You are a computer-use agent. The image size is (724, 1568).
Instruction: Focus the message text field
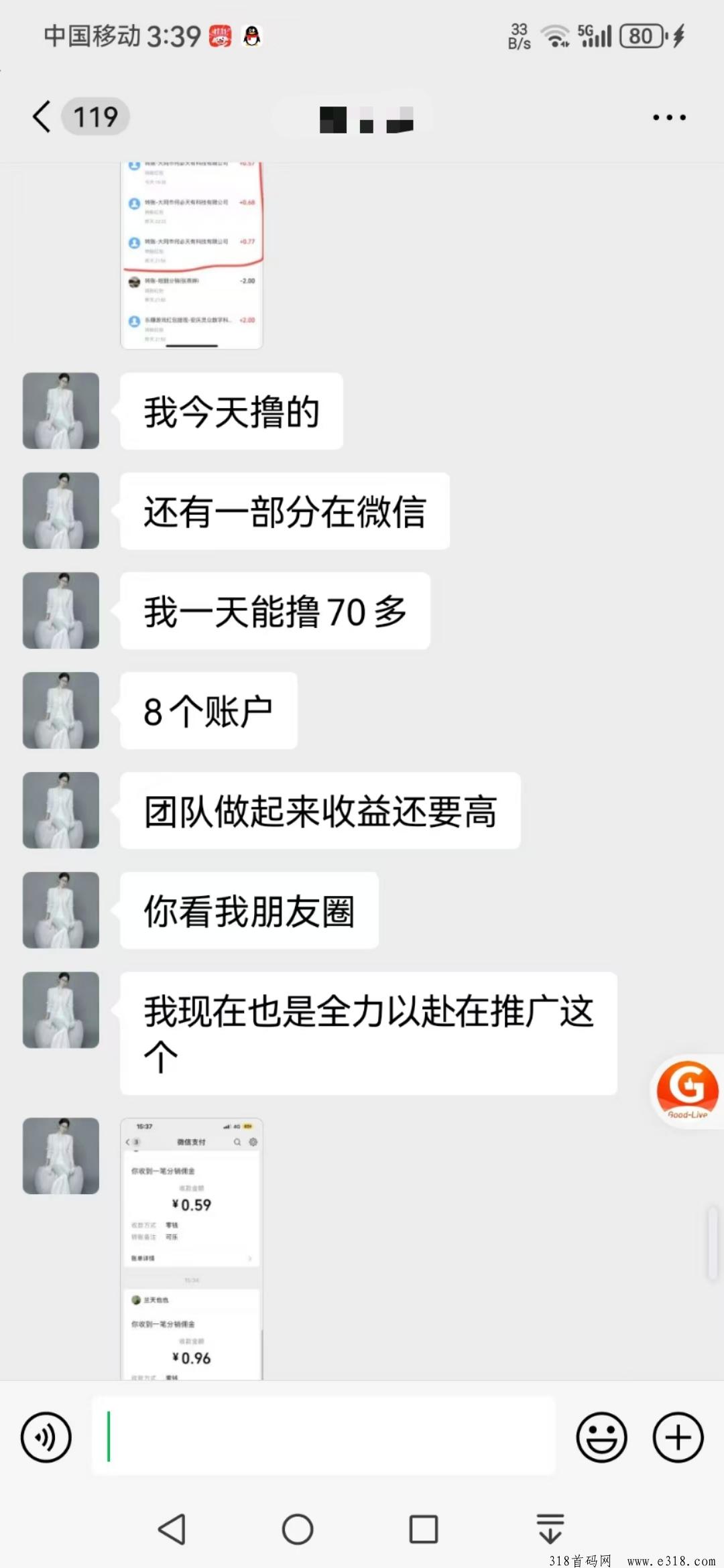[x=323, y=1436]
